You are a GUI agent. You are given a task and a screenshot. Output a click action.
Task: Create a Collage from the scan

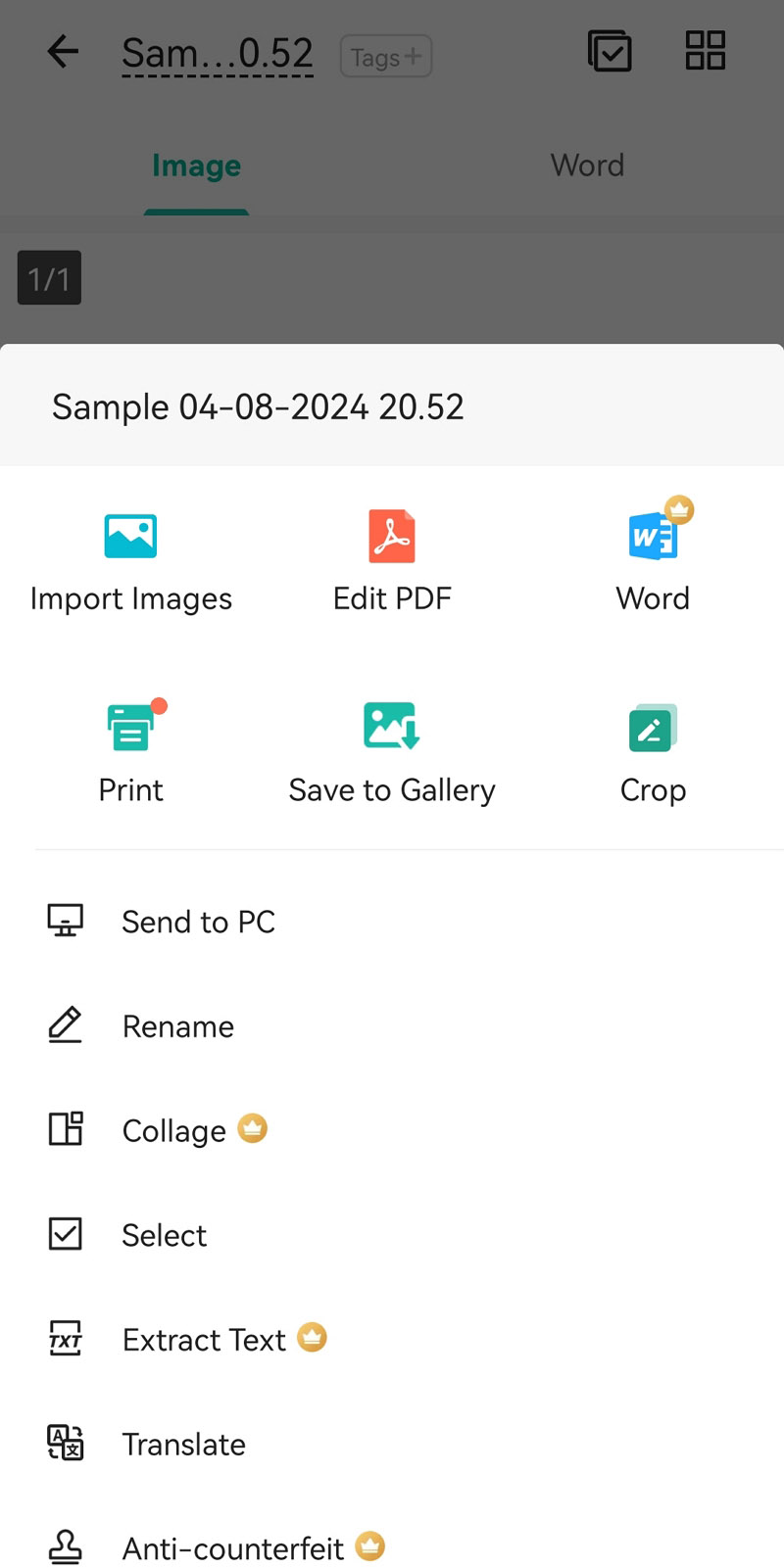[172, 1130]
